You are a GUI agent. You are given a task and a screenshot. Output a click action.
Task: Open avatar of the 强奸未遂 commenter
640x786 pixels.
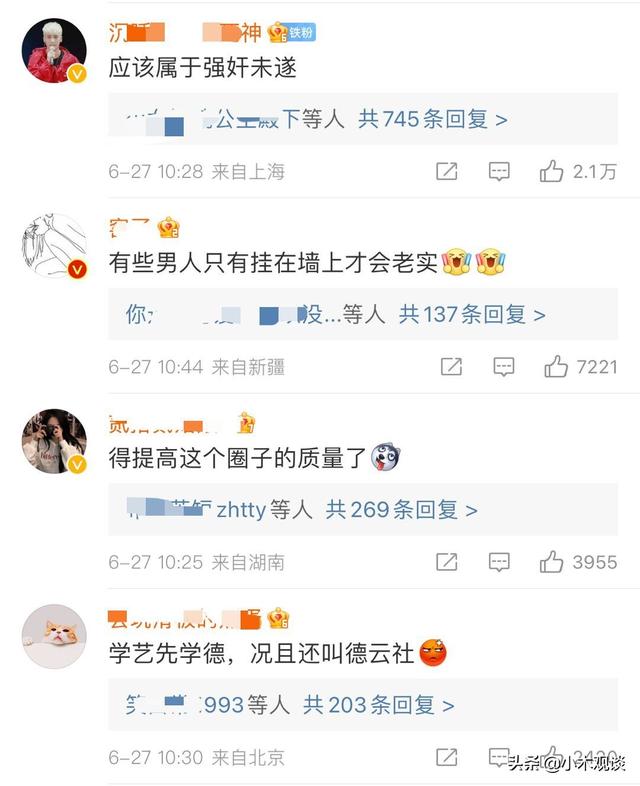[x=54, y=51]
